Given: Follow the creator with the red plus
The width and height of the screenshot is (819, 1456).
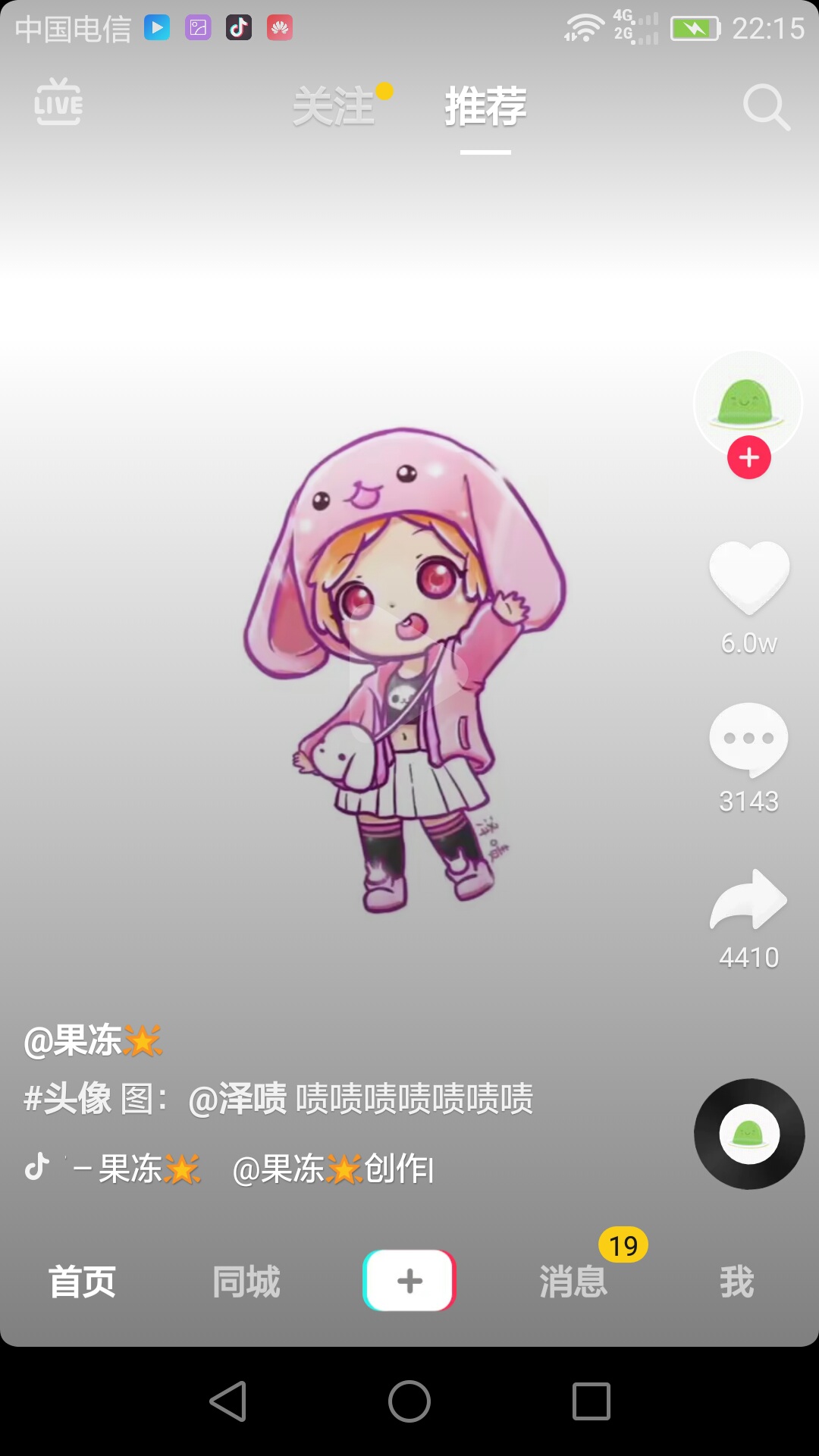Looking at the screenshot, I should coord(749,457).
